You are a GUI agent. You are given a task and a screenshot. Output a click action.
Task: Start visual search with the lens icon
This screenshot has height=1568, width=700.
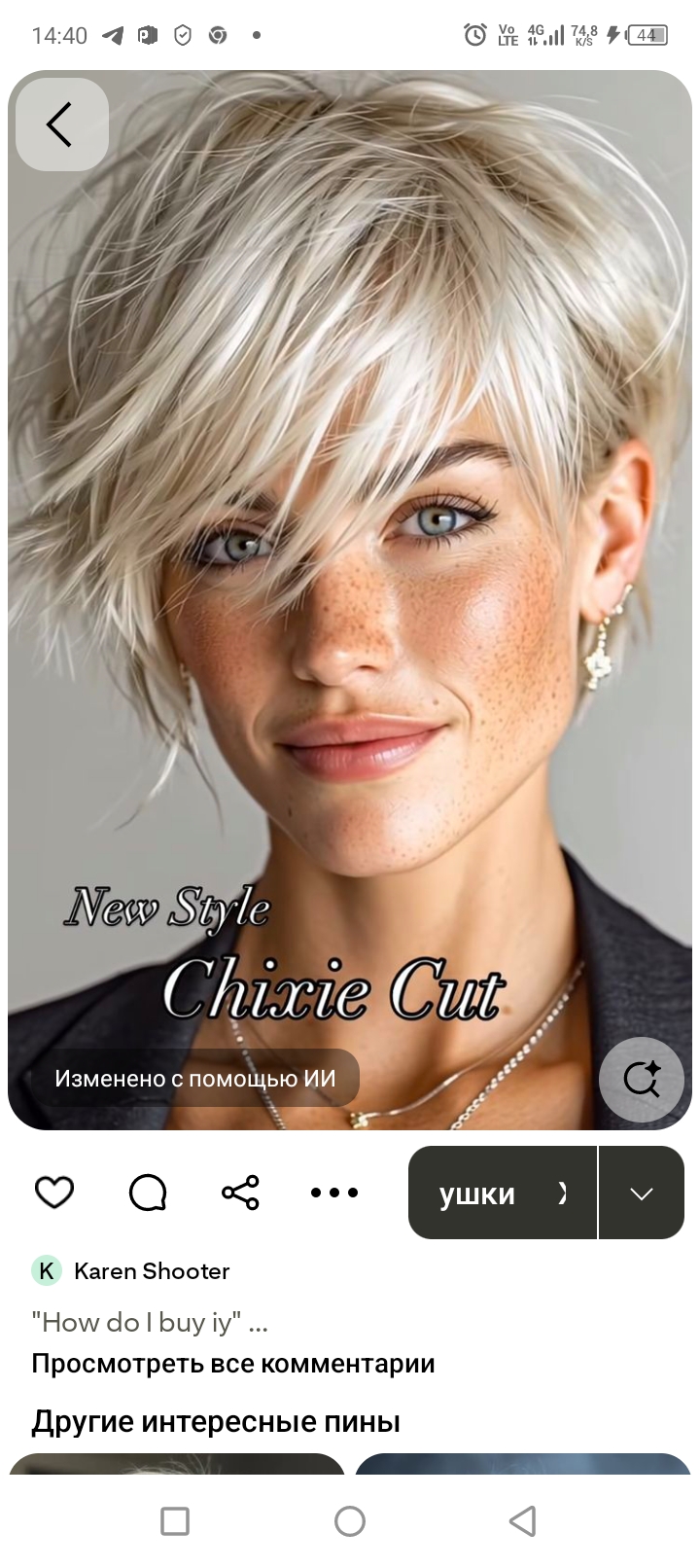pyautogui.click(x=642, y=1079)
